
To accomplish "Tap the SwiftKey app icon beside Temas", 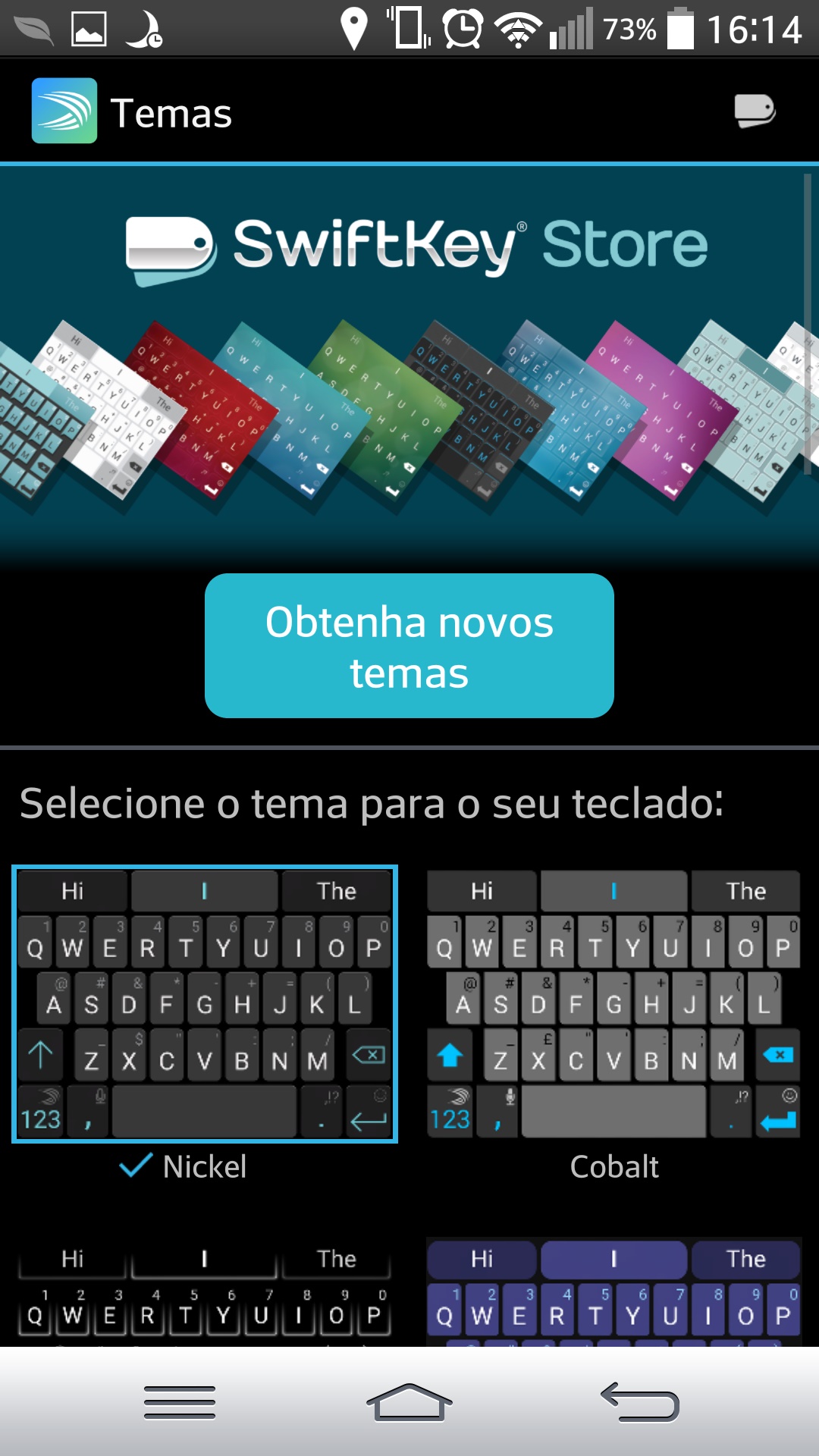I will coord(64,111).
